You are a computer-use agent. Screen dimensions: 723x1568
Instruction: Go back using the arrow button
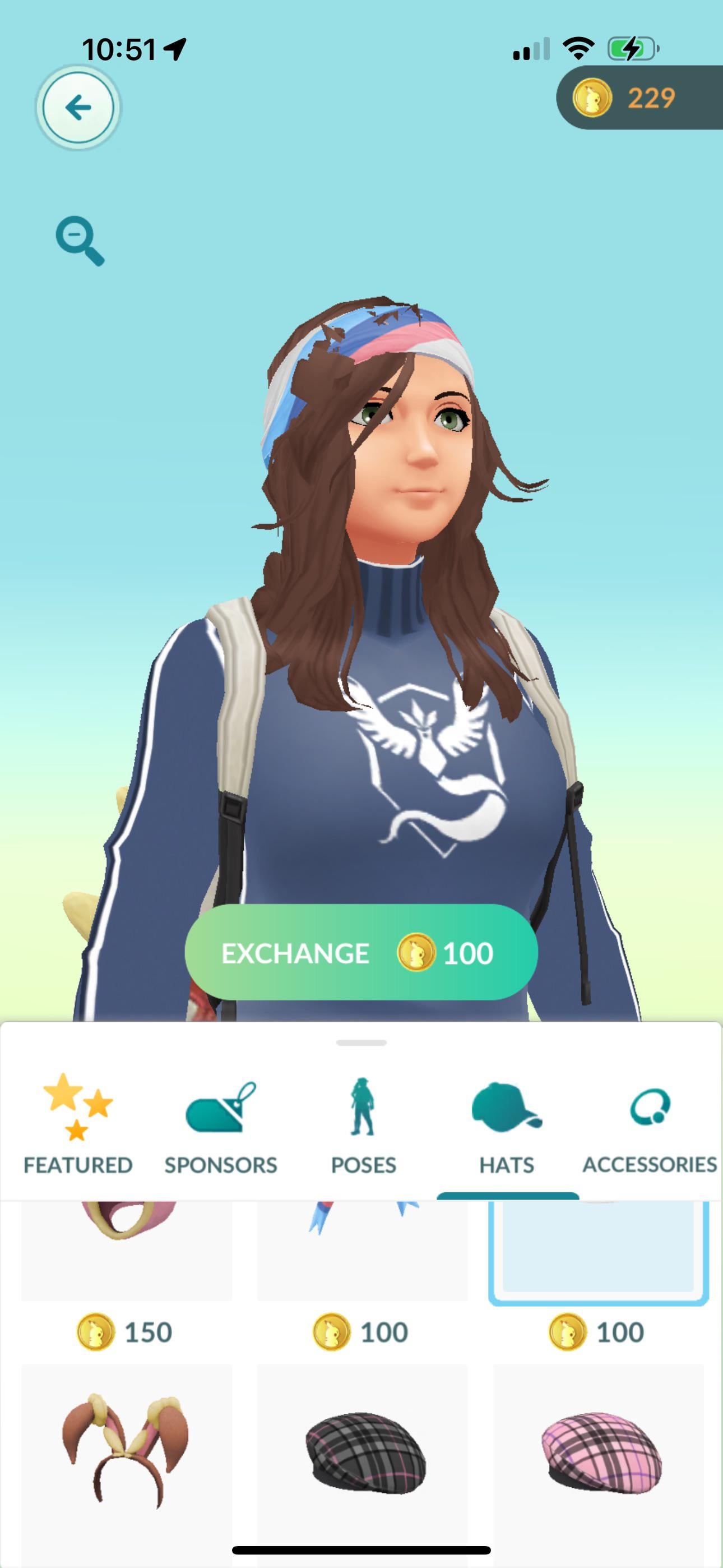coord(78,108)
